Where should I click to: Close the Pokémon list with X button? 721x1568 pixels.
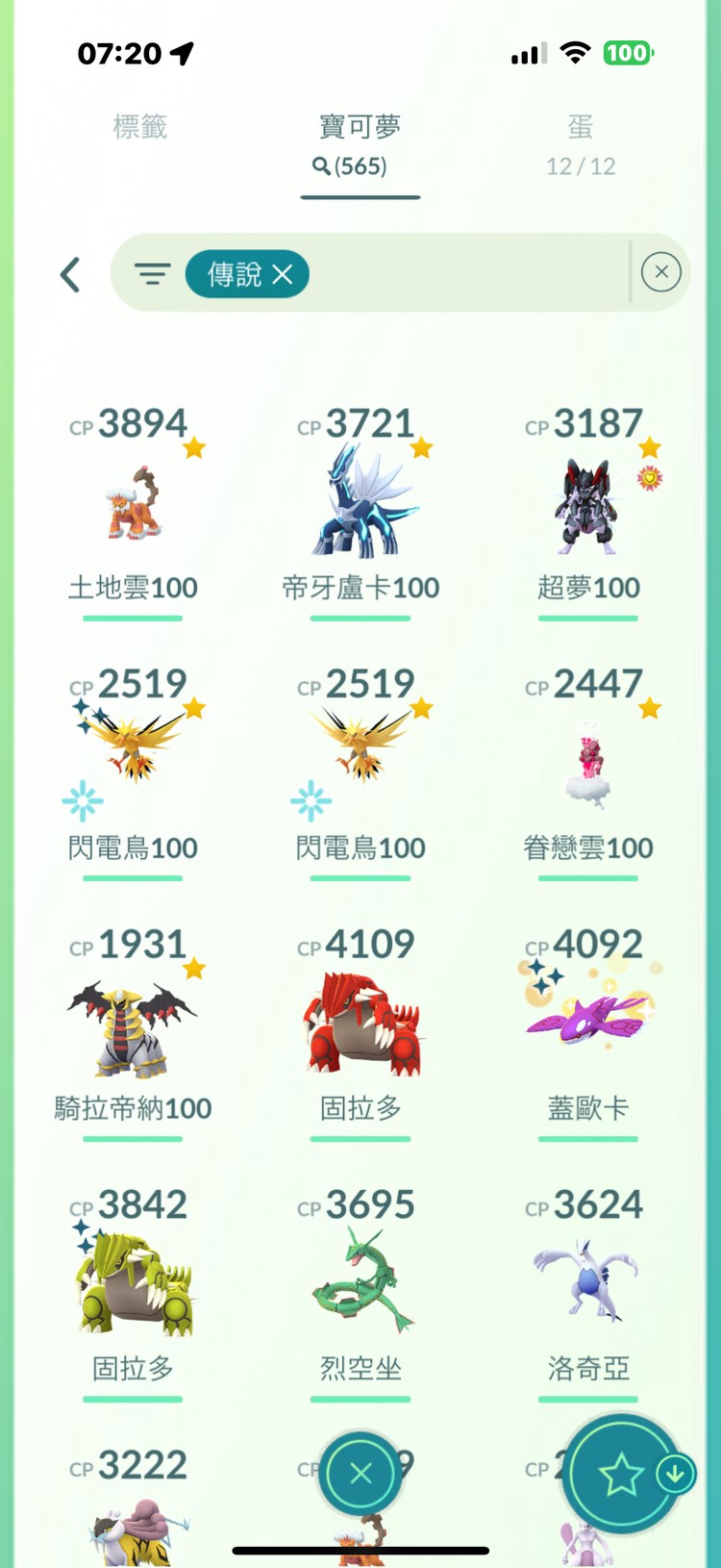point(360,1473)
